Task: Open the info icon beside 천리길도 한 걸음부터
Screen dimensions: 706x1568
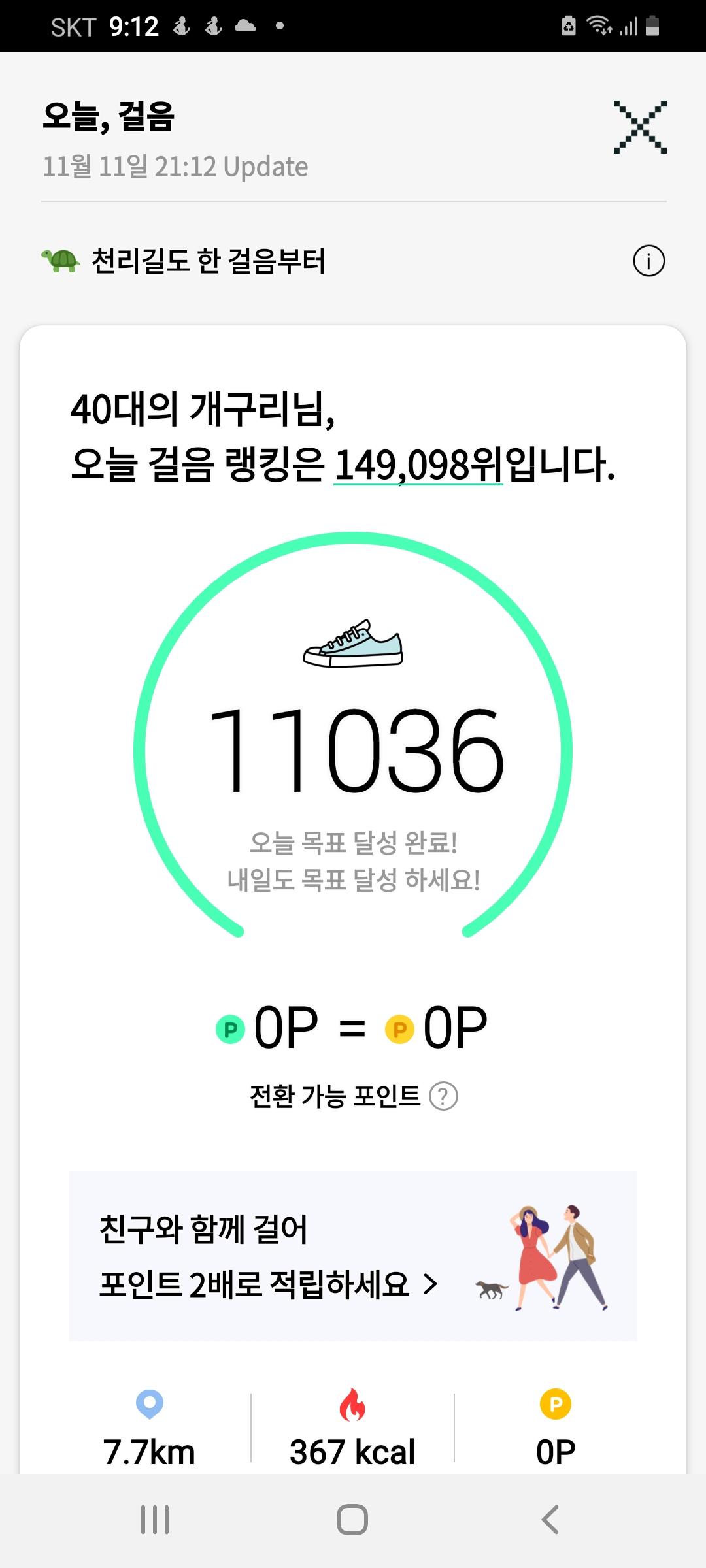Action: tap(648, 261)
